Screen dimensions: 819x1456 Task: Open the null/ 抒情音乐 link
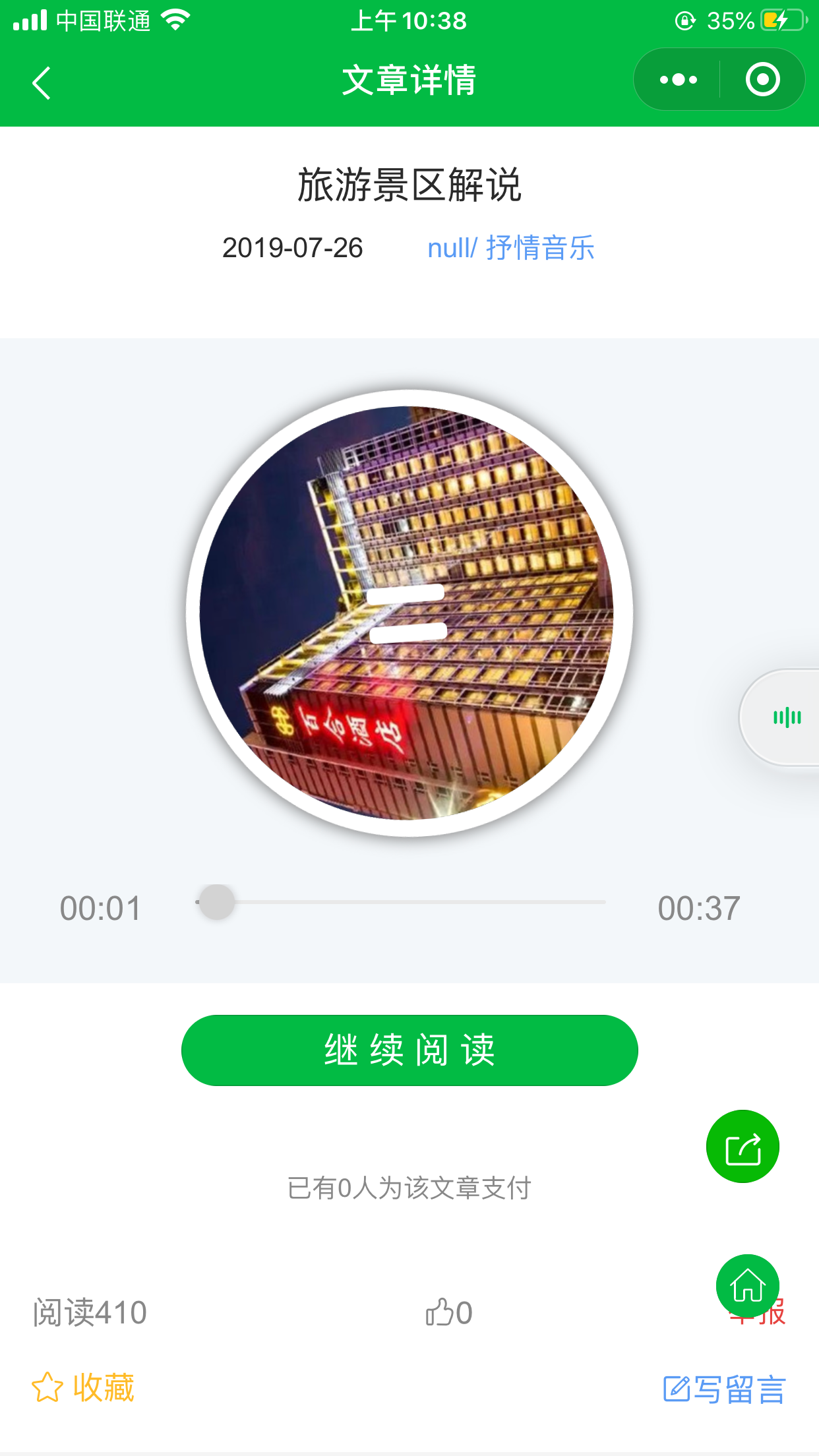[x=510, y=248]
